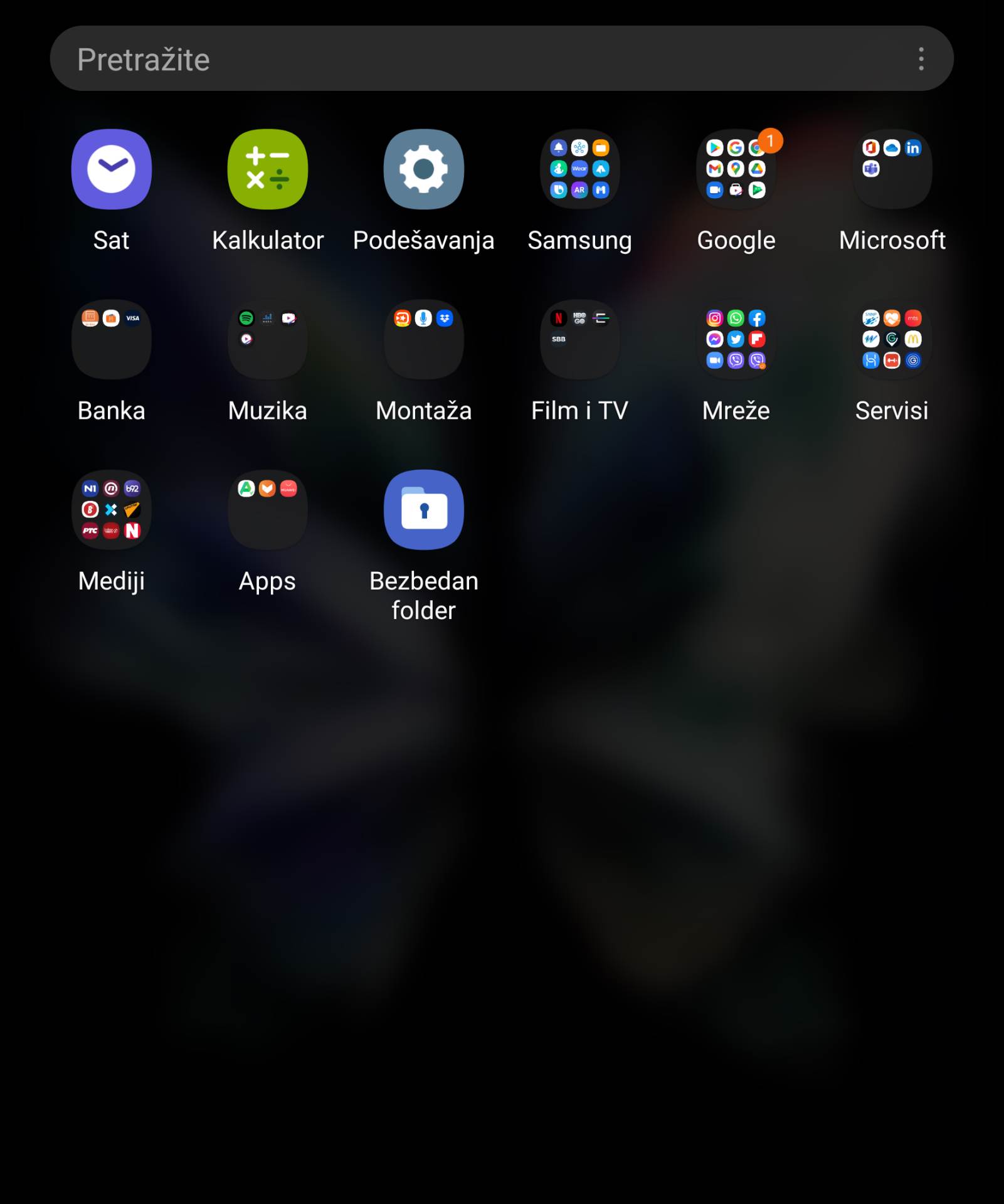Launch the Kalkulator app

(x=268, y=169)
